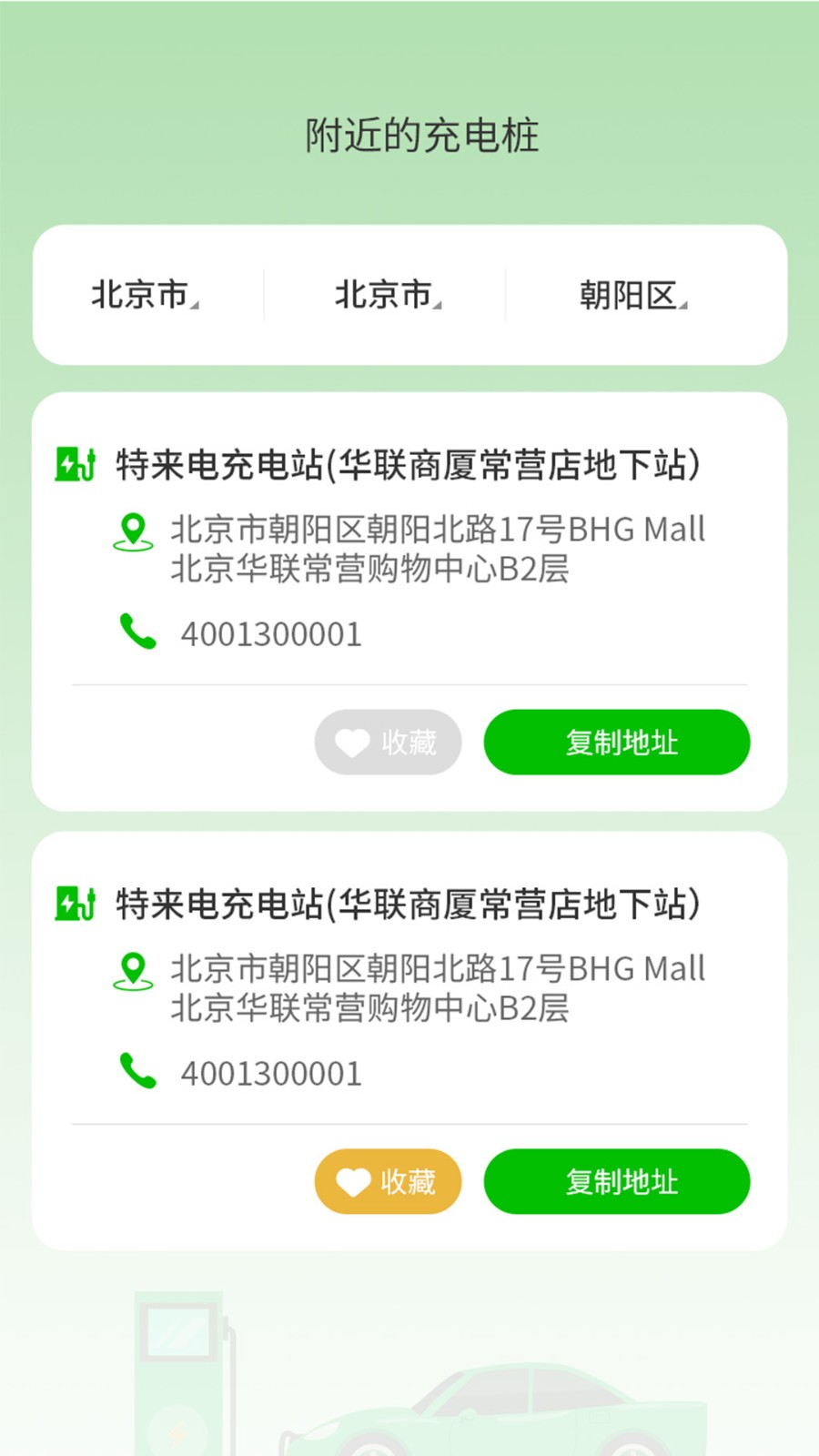
Task: Click the charging plug icon on the second card
Action: [x=76, y=904]
